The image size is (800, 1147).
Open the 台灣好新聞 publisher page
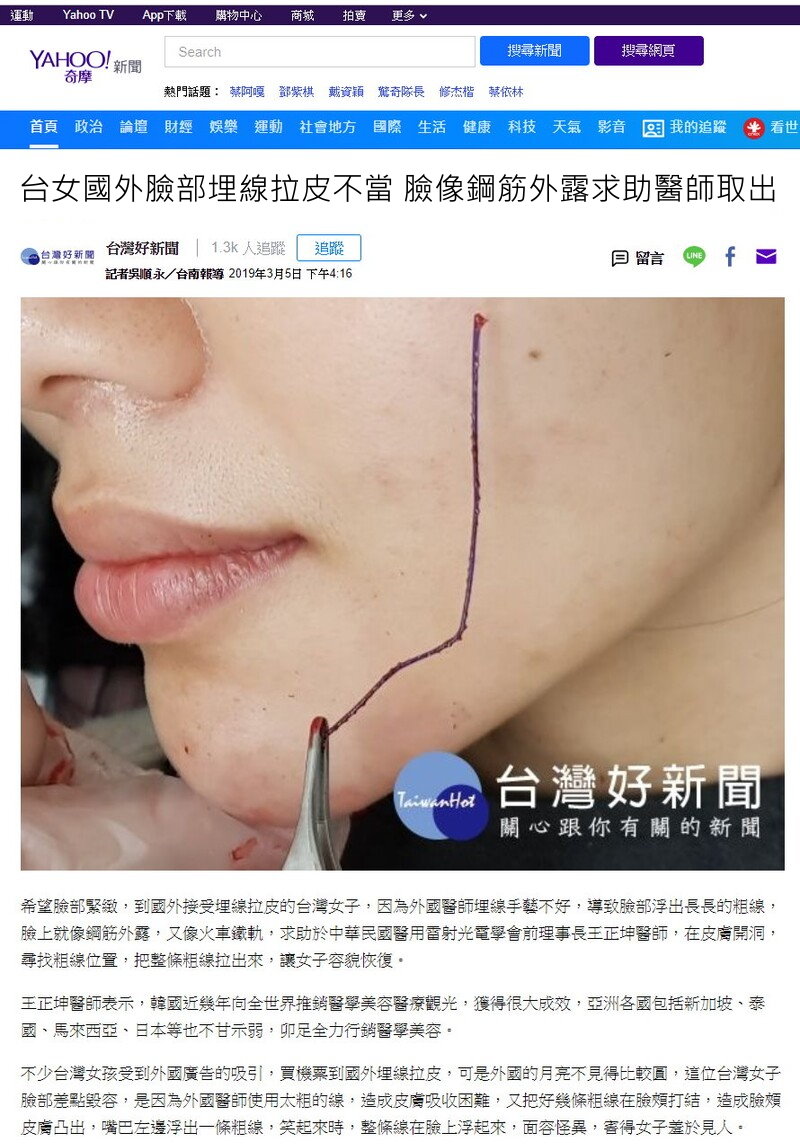(142, 248)
